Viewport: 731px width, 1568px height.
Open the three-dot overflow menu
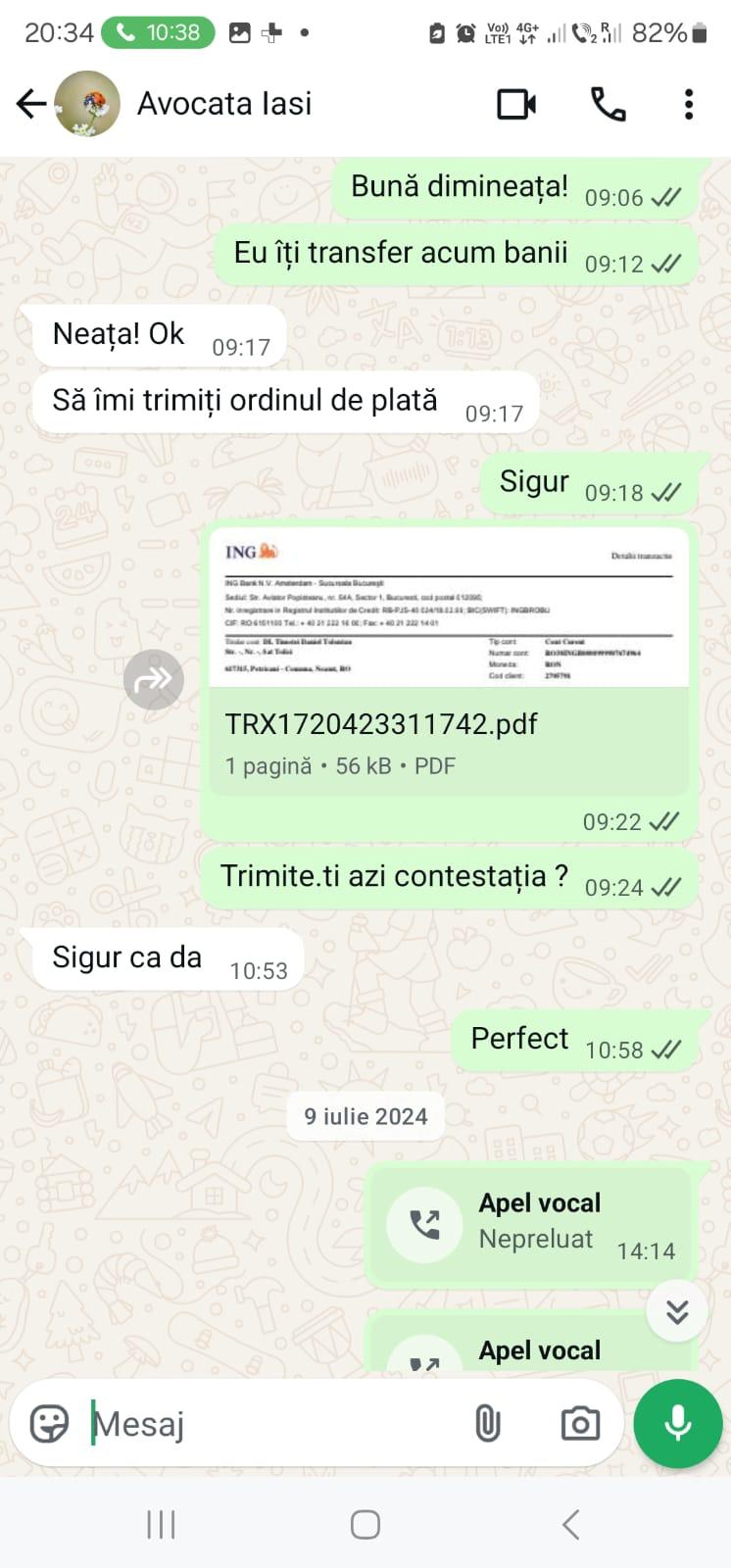click(x=689, y=104)
